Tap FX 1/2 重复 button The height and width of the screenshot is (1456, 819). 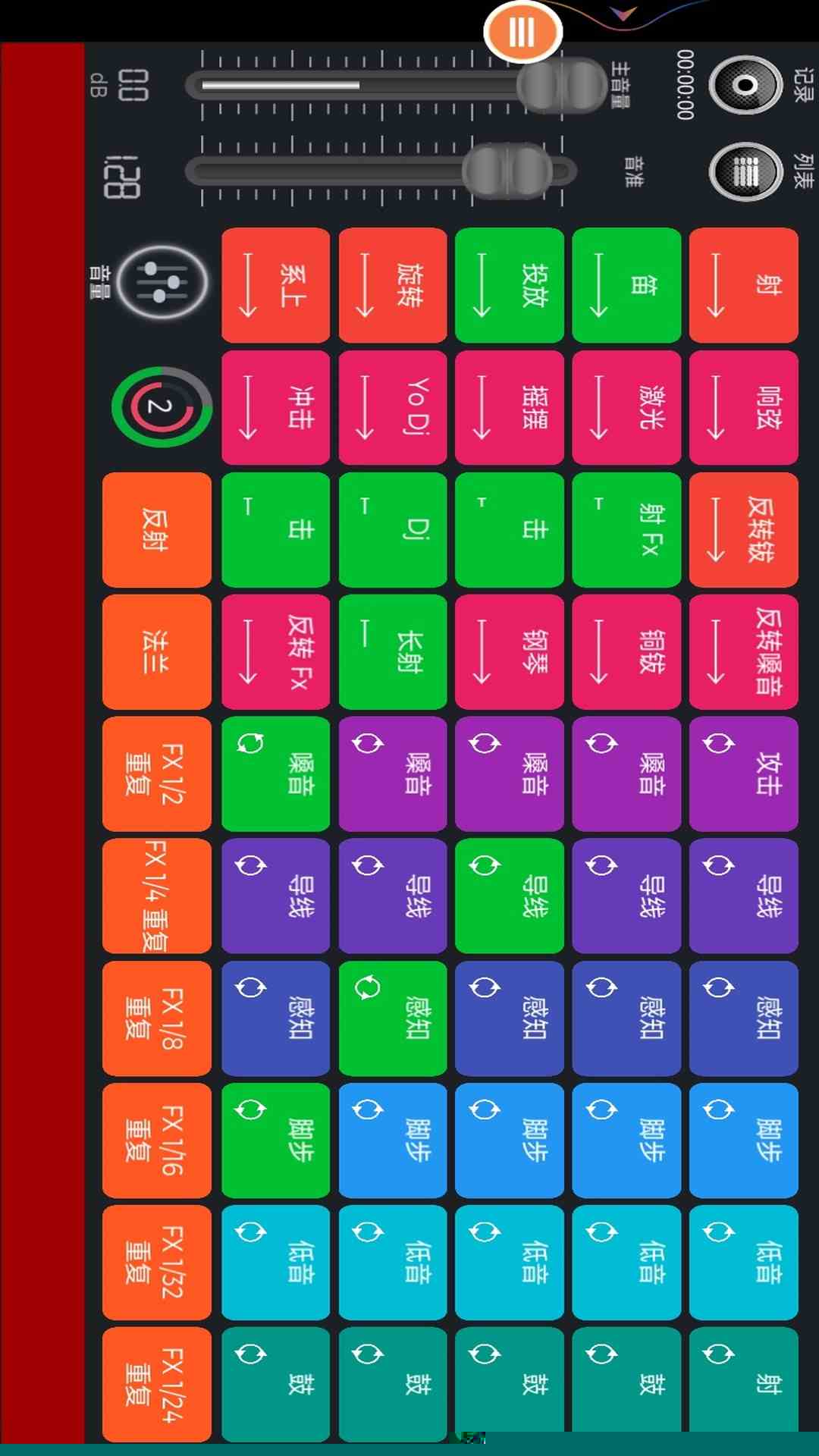[156, 773]
